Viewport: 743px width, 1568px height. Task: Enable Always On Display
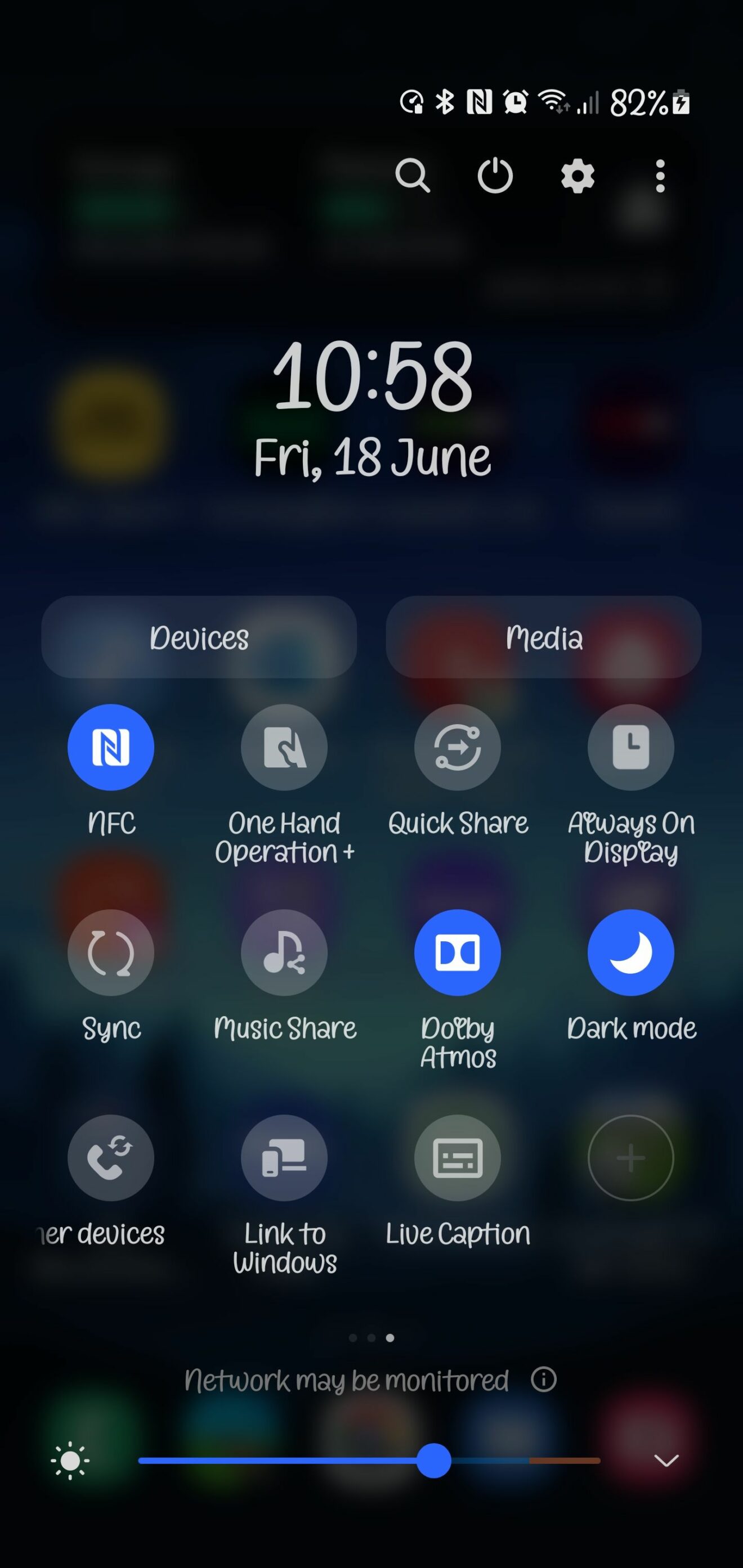[x=631, y=748]
